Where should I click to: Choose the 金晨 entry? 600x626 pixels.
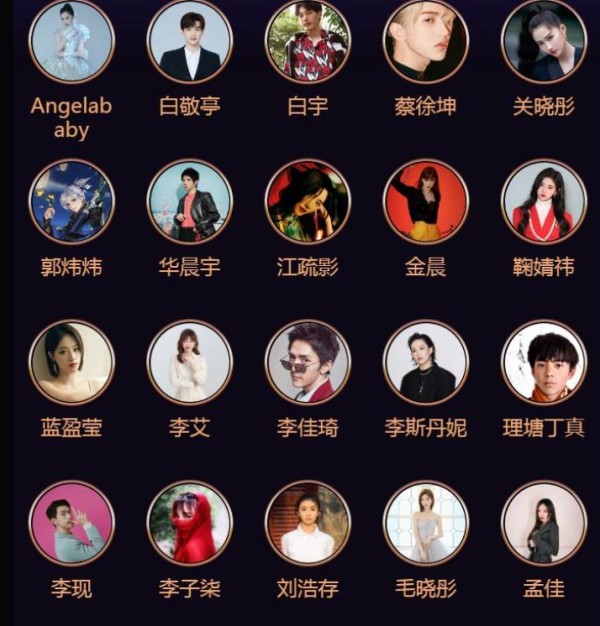(426, 202)
